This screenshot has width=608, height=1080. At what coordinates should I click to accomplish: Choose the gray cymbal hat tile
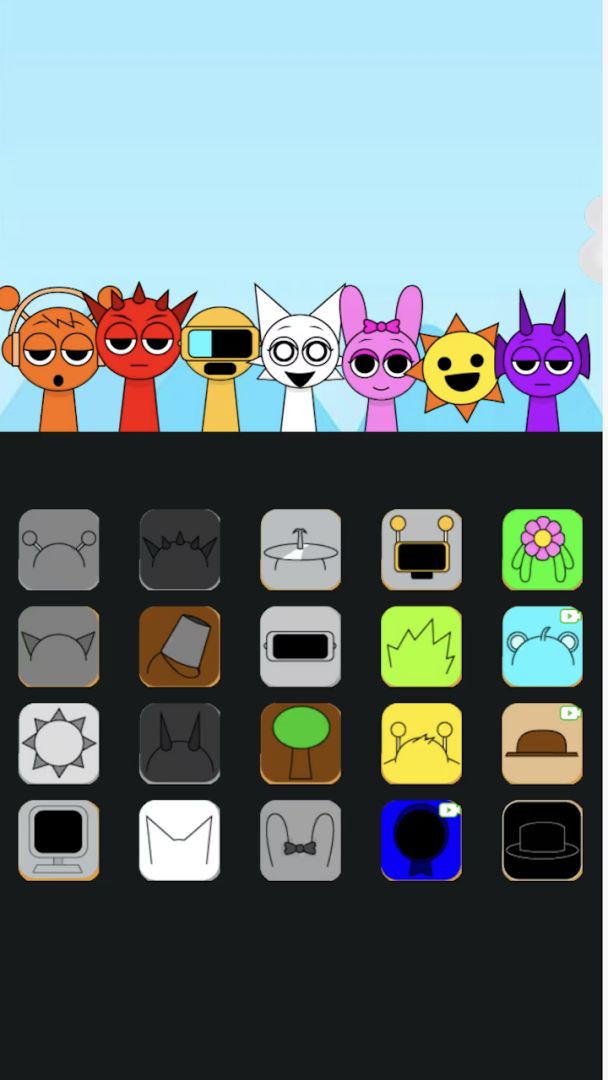coord(300,549)
